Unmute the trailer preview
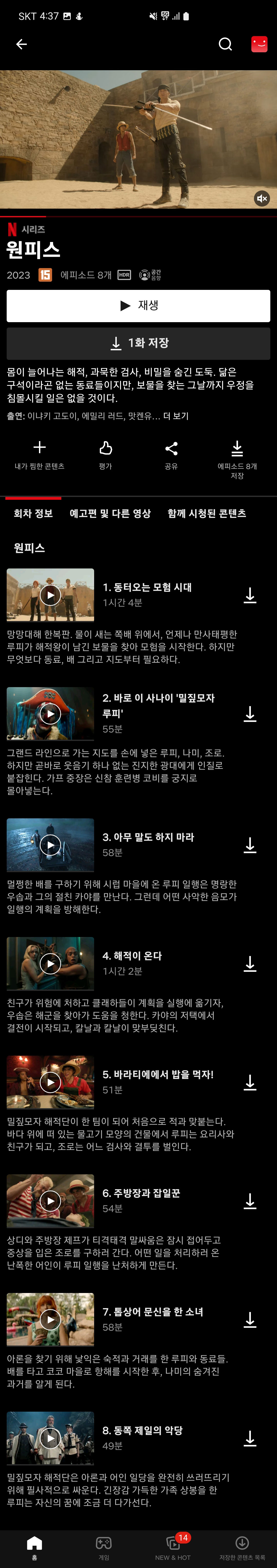Viewport: 277px width, 1568px height. (262, 198)
